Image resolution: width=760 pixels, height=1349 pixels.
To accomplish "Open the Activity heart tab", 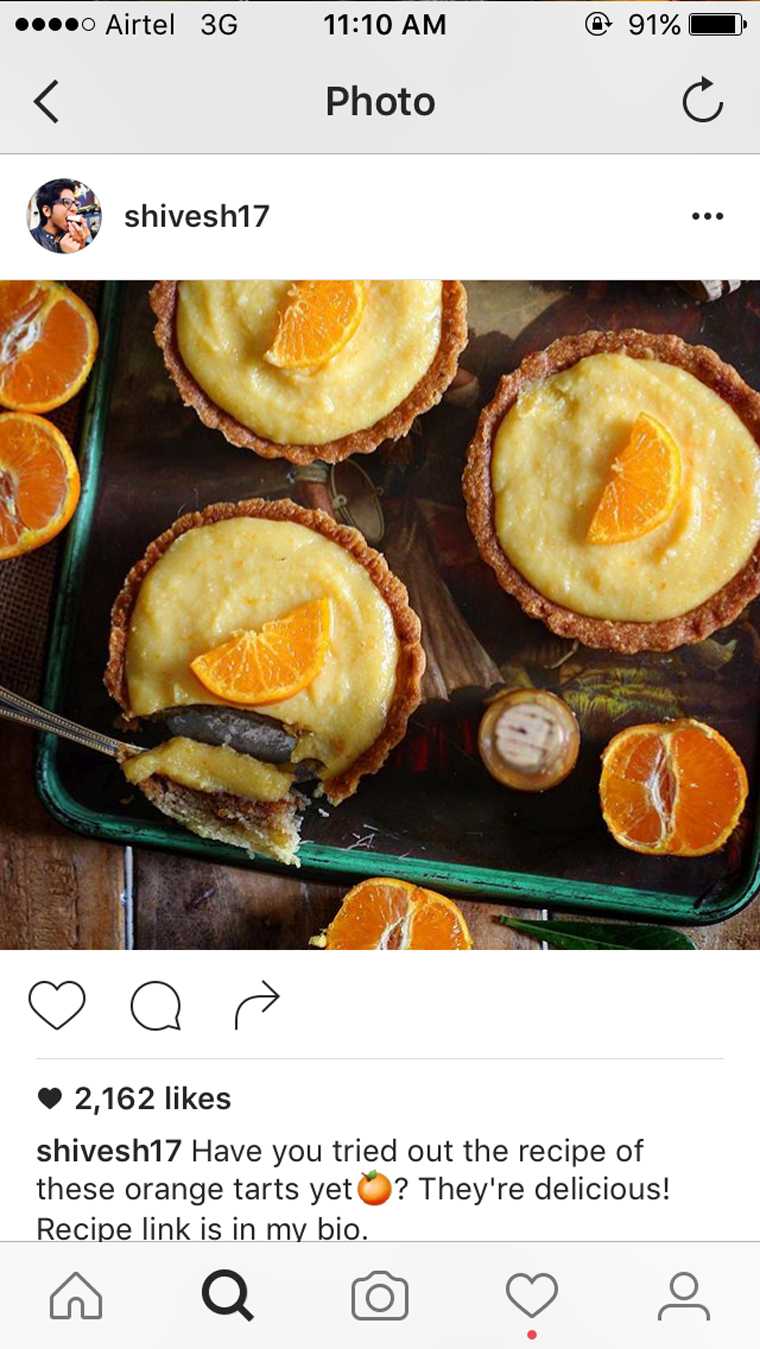I will [531, 1296].
